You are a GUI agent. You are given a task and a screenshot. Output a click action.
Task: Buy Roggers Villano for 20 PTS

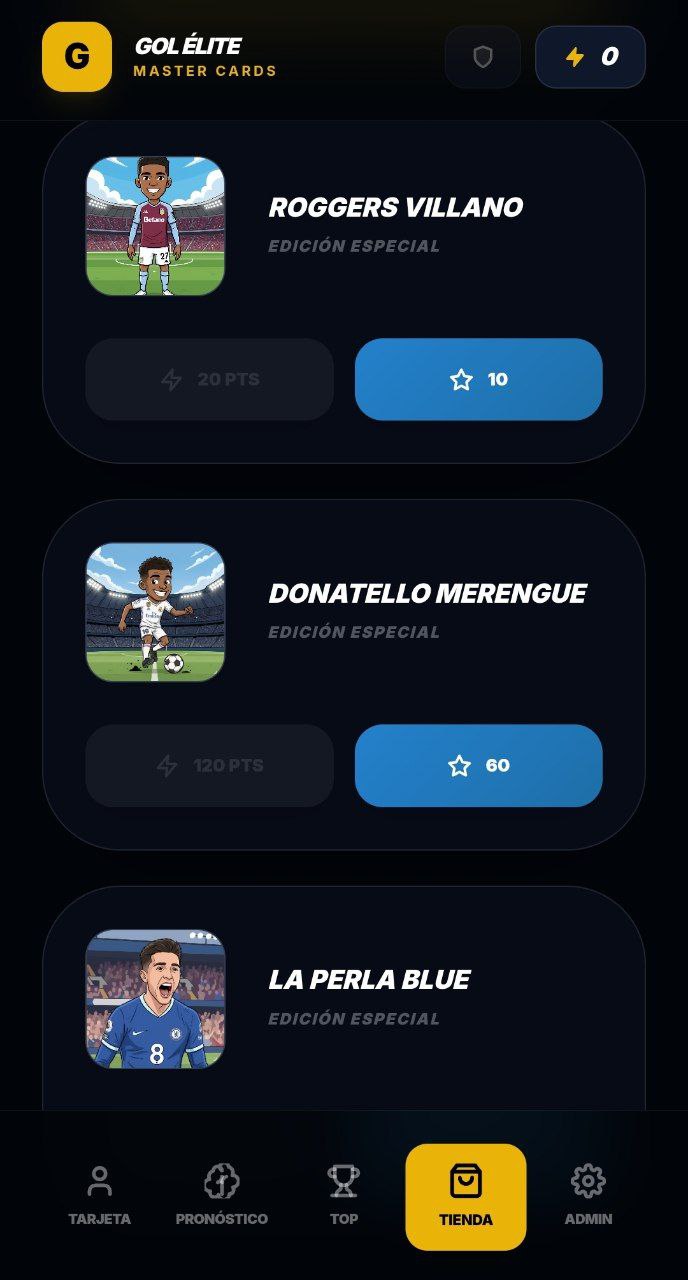[209, 379]
